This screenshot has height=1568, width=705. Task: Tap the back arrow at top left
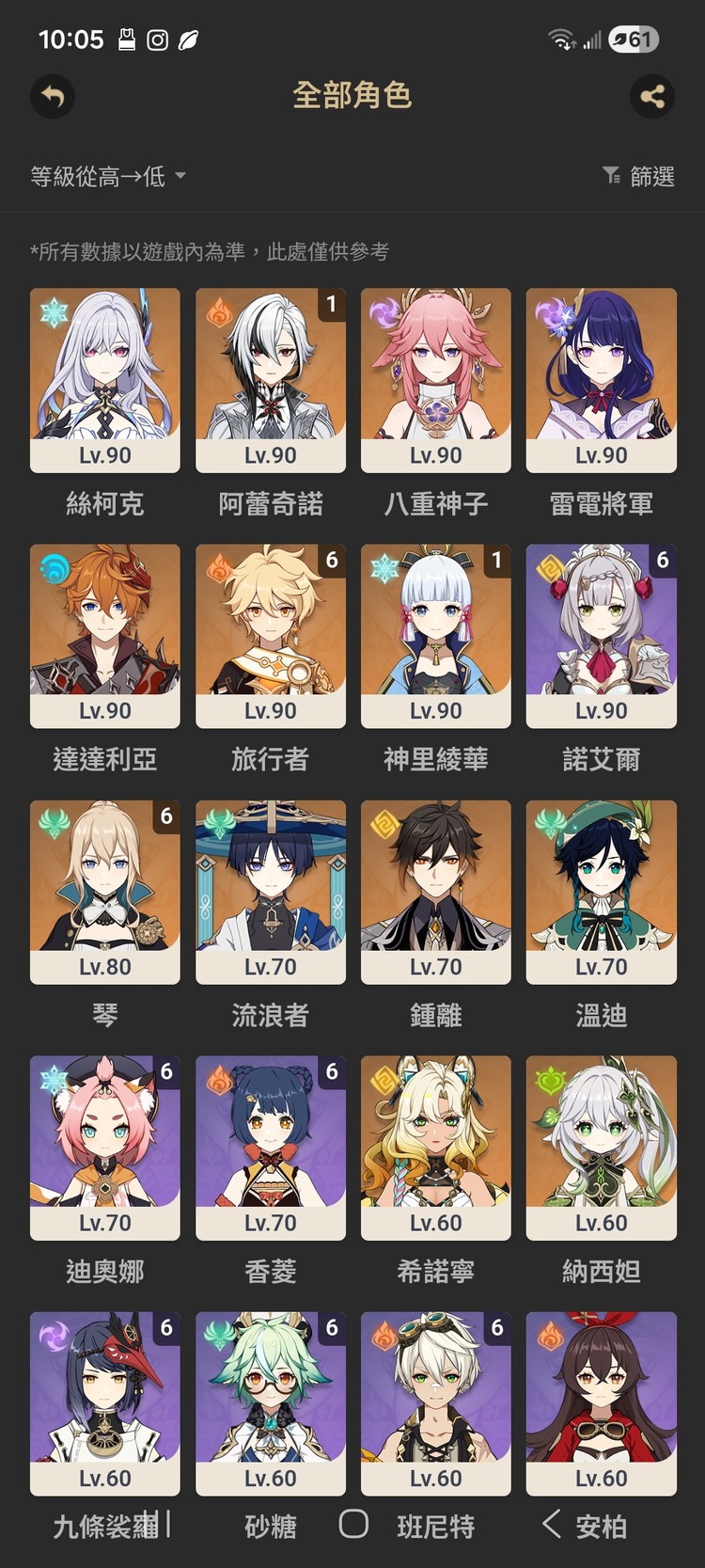[53, 97]
